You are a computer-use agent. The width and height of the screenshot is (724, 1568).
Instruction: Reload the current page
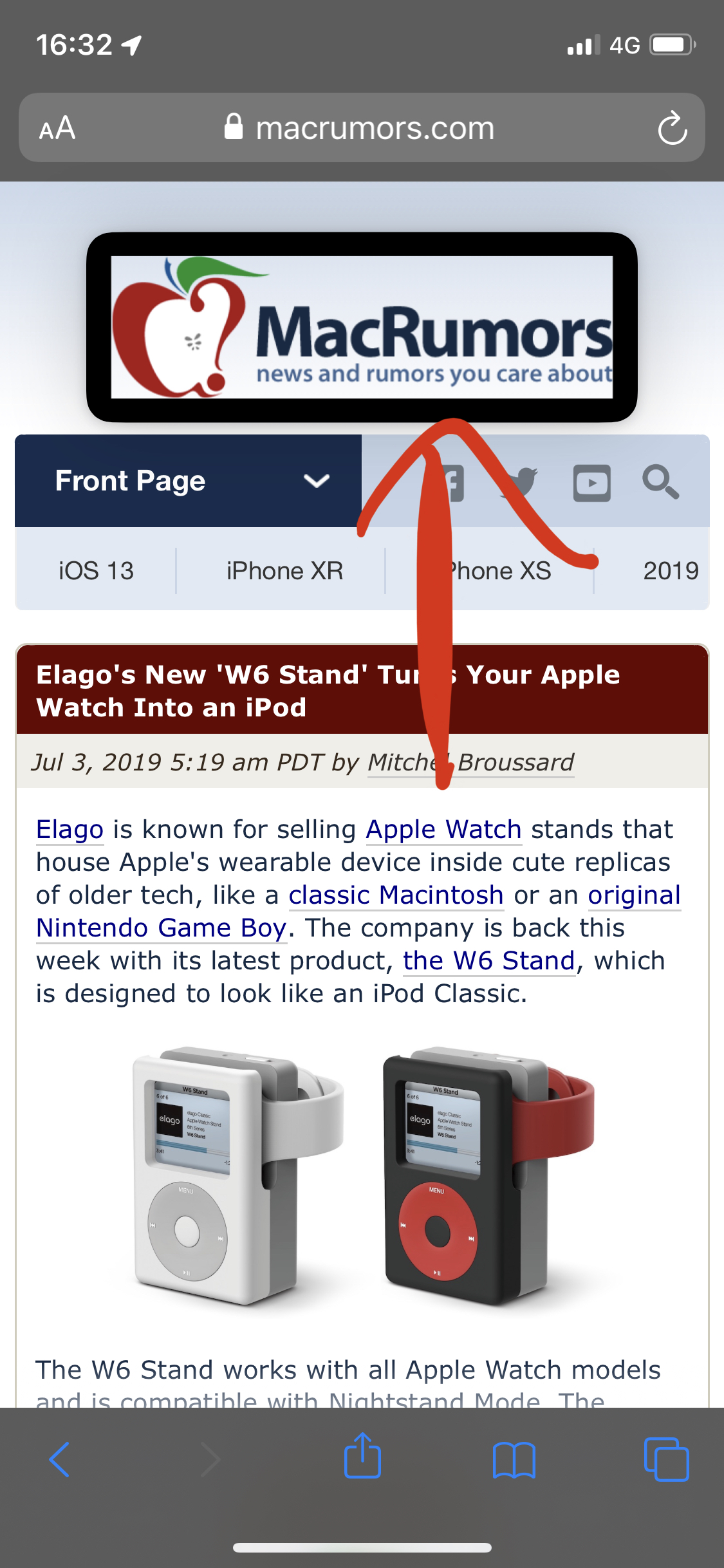pos(672,128)
